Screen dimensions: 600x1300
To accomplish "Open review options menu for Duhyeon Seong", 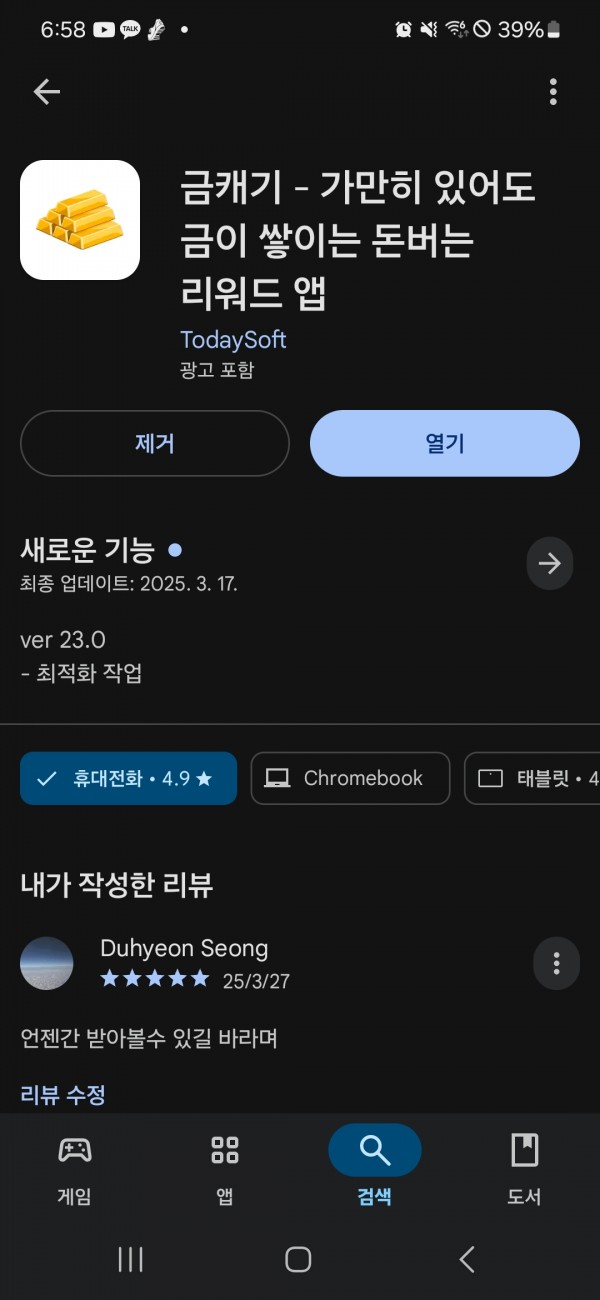I will click(x=556, y=964).
